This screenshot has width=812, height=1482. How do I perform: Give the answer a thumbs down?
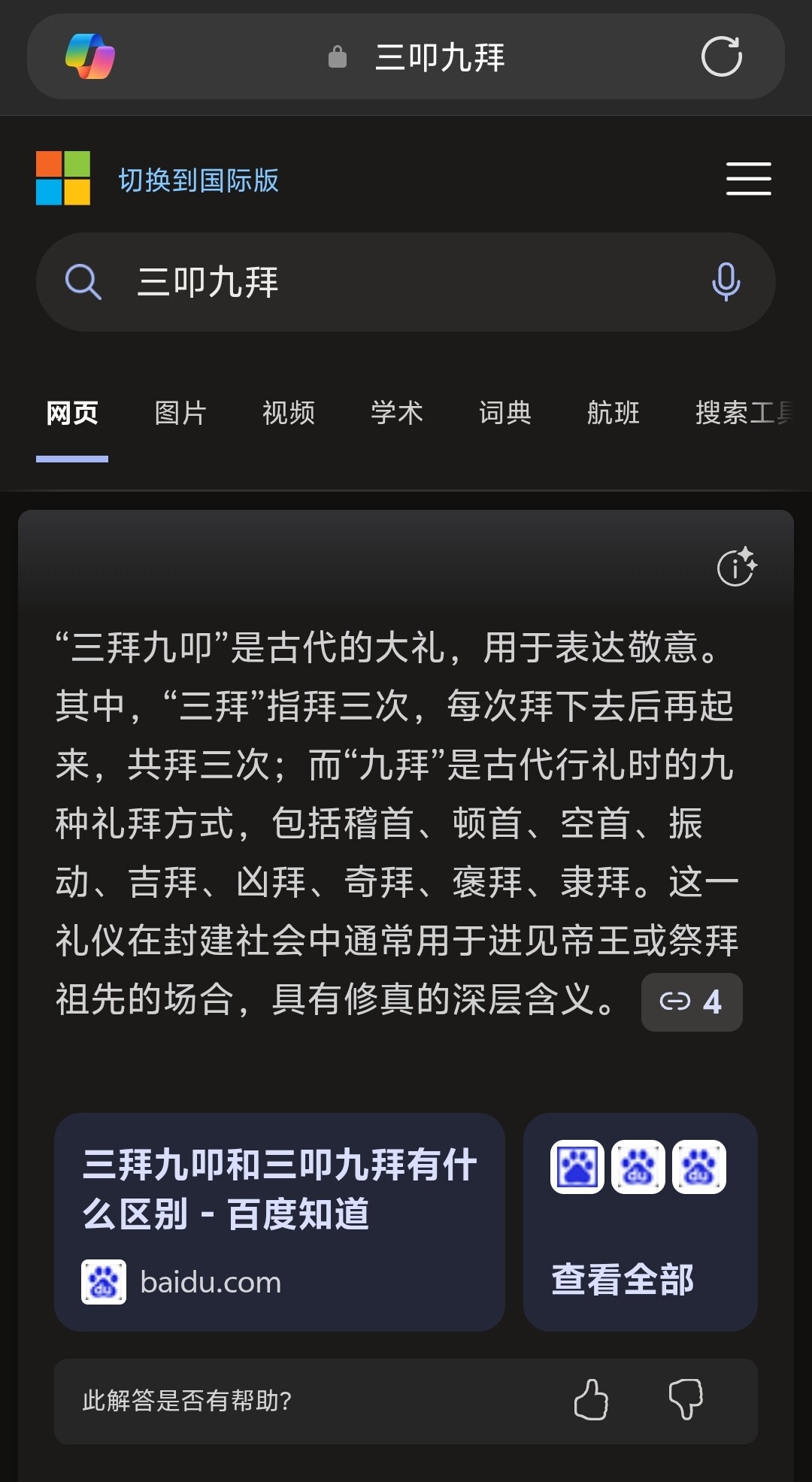(686, 1399)
